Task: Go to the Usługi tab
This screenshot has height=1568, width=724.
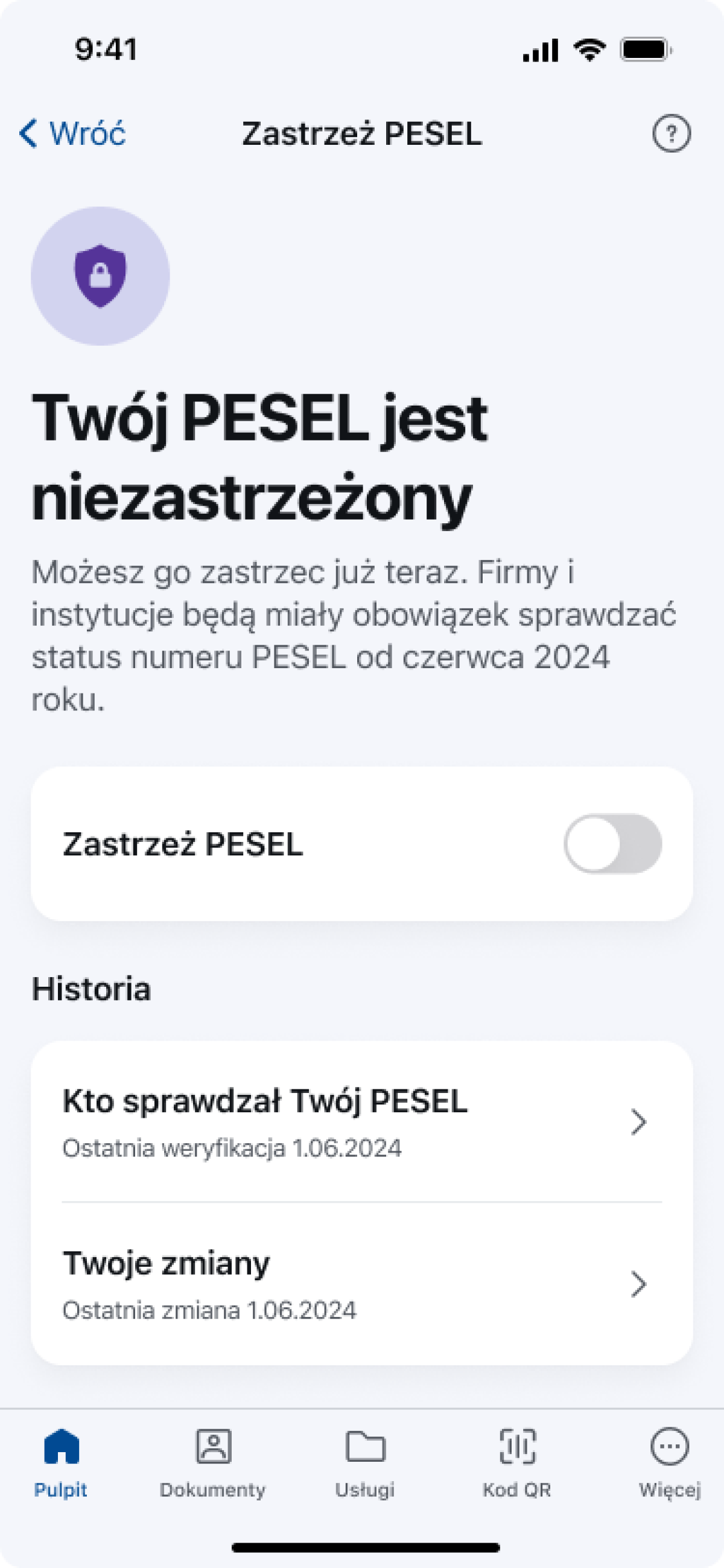Action: [x=365, y=1462]
